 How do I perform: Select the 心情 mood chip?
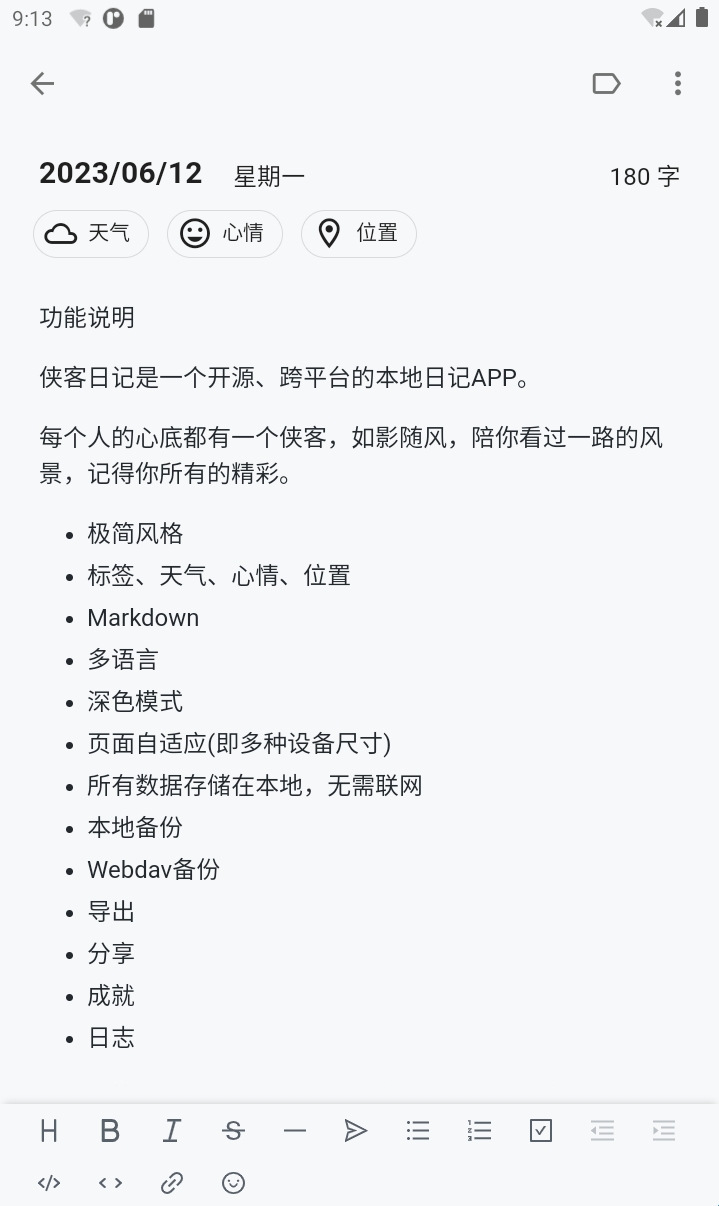click(225, 234)
